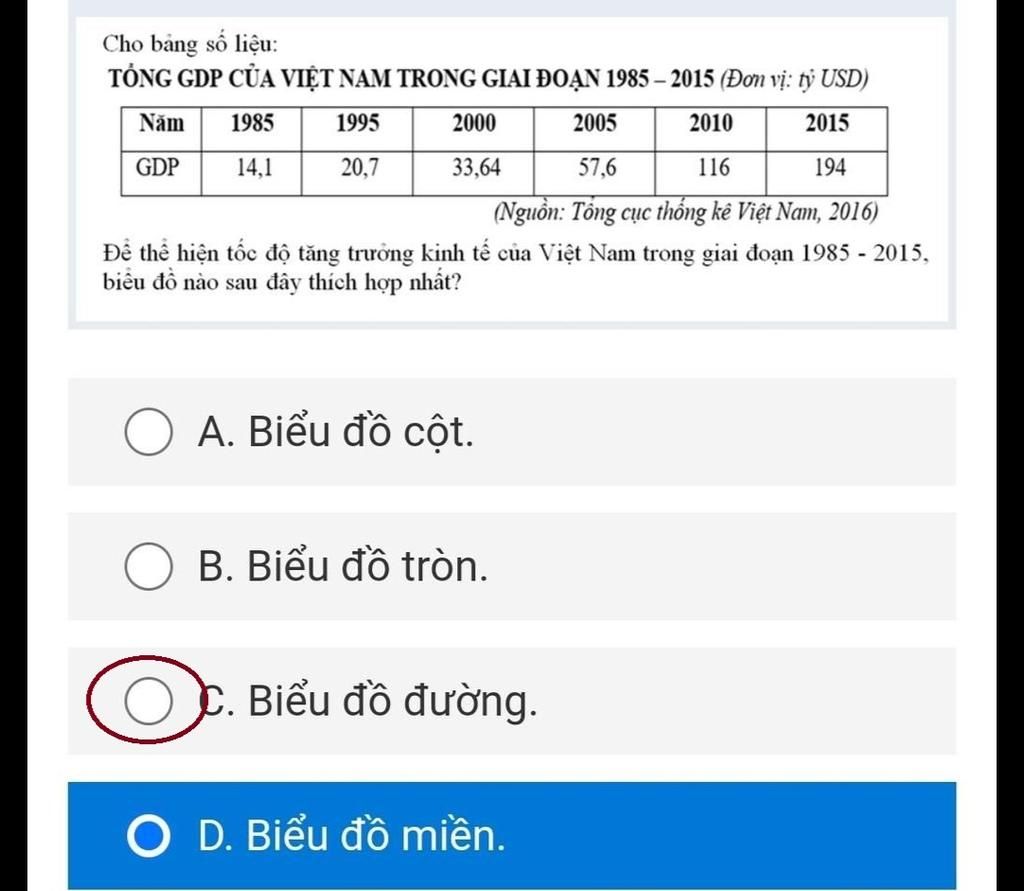Choose option B. Biểu đồ tròn
Viewport: 1024px width, 891px height.
click(148, 567)
